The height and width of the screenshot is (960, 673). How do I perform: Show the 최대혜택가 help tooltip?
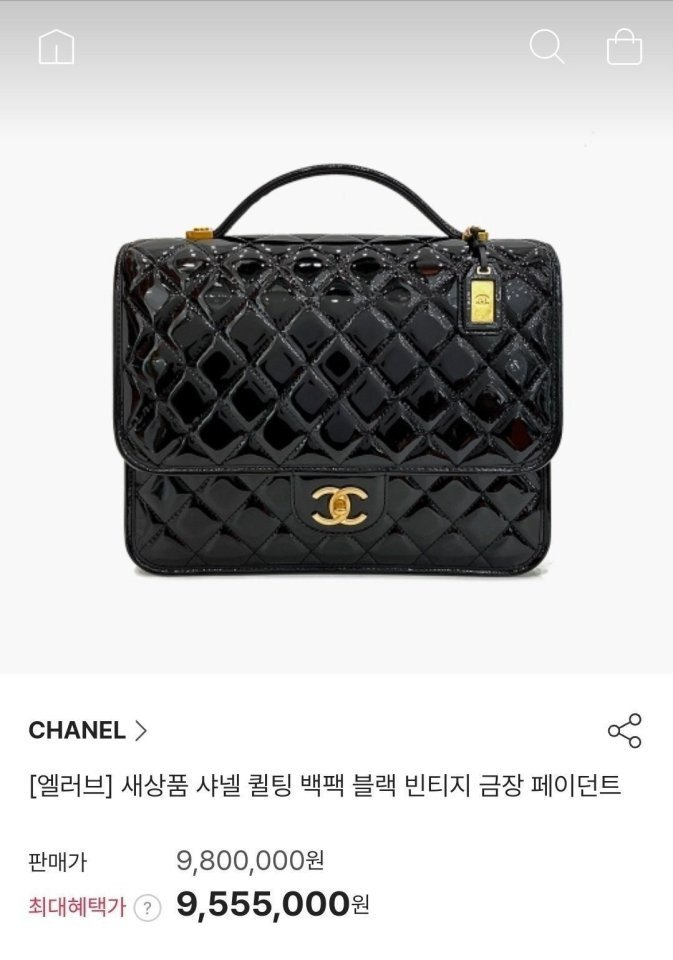pyautogui.click(x=147, y=907)
